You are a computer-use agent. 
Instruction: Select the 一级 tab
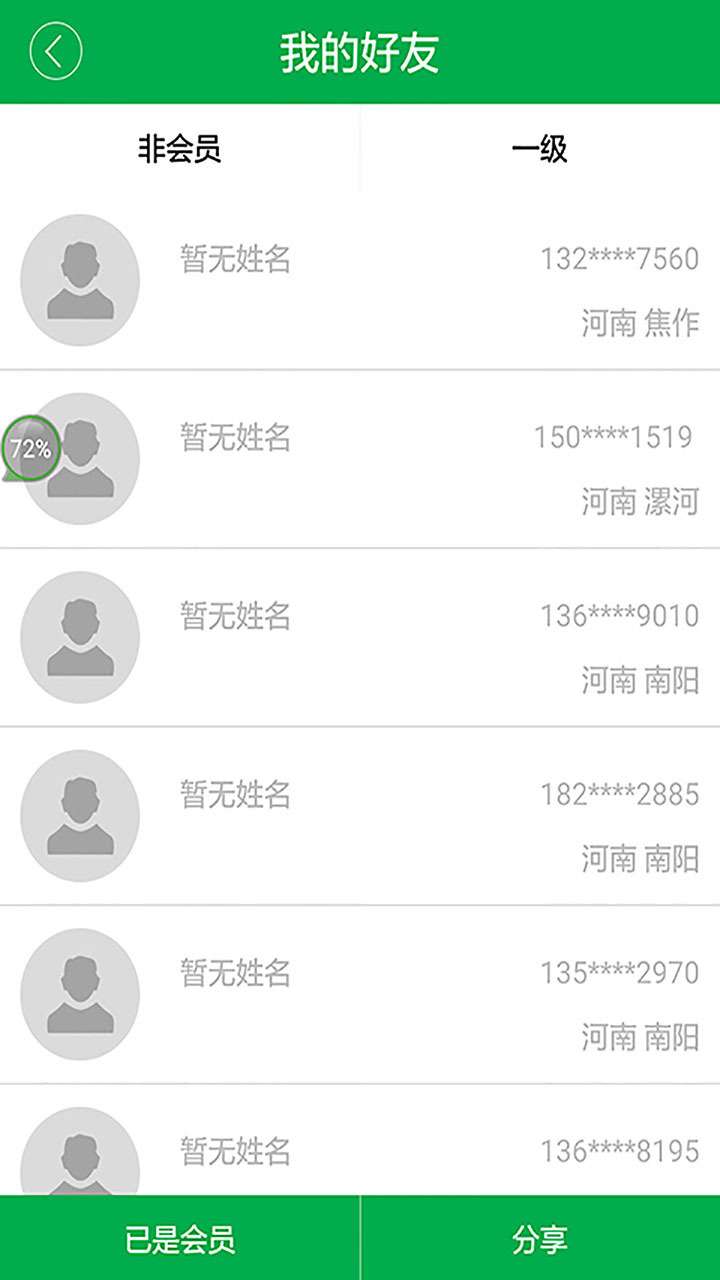point(540,150)
